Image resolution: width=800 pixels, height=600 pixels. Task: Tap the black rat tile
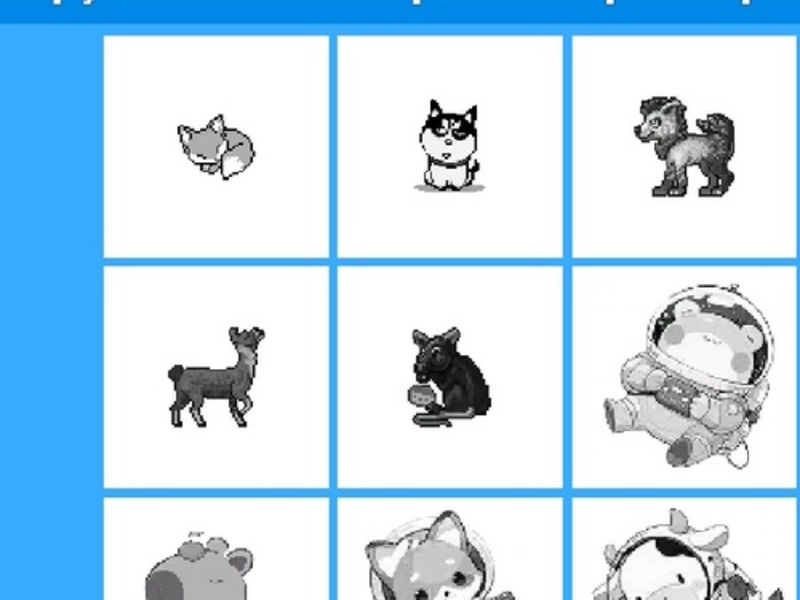[449, 377]
